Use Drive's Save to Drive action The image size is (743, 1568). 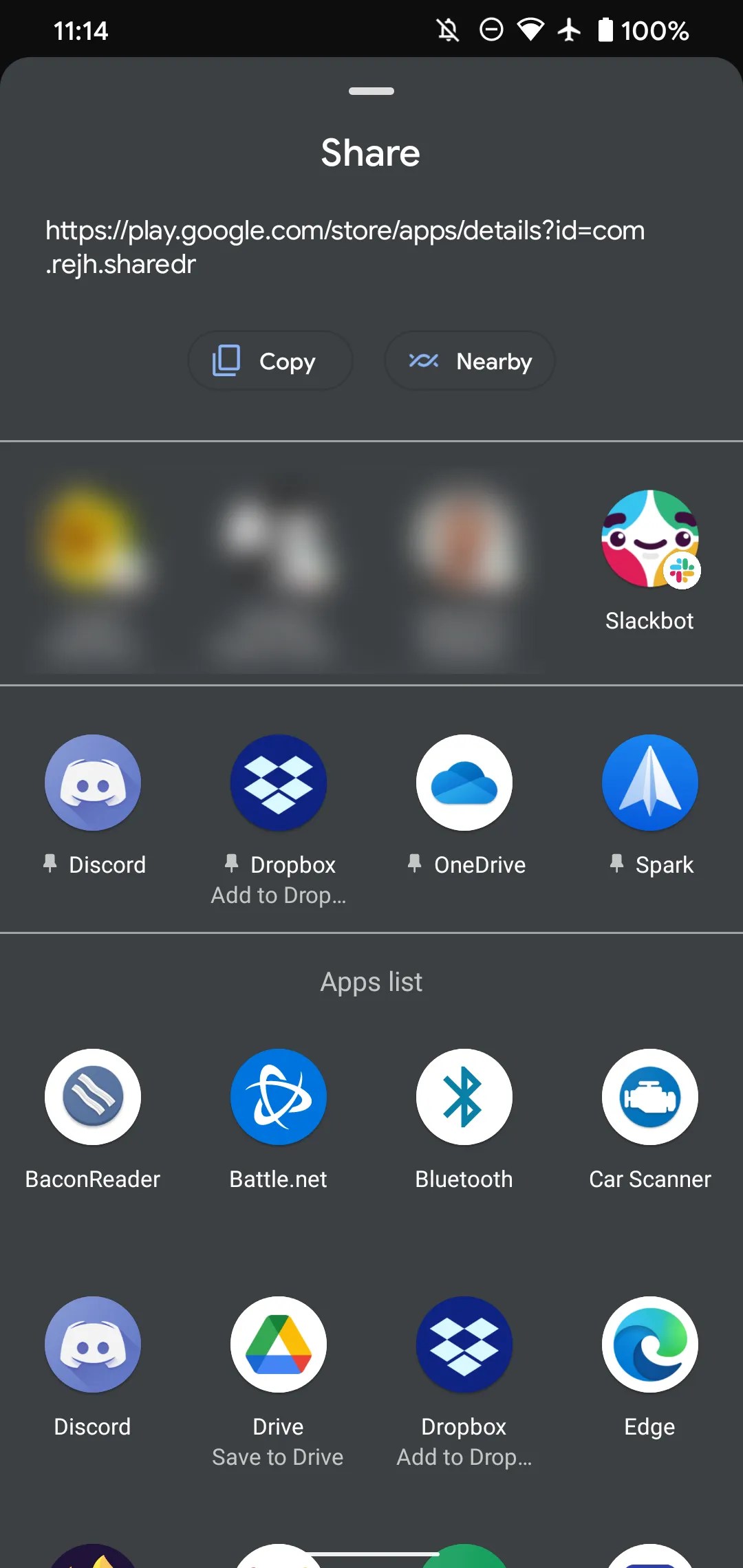click(278, 1344)
